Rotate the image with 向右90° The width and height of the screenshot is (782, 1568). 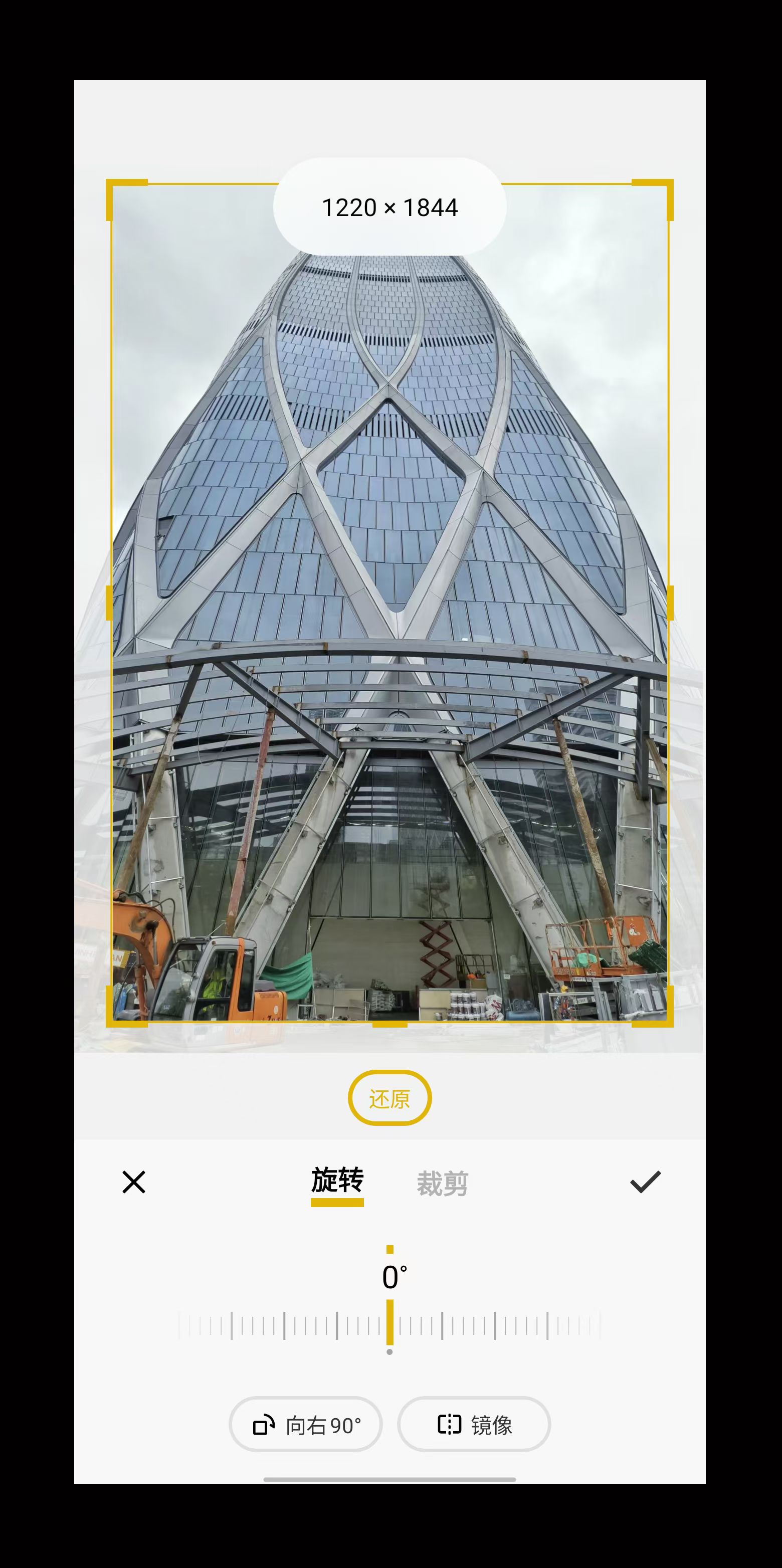305,1425
